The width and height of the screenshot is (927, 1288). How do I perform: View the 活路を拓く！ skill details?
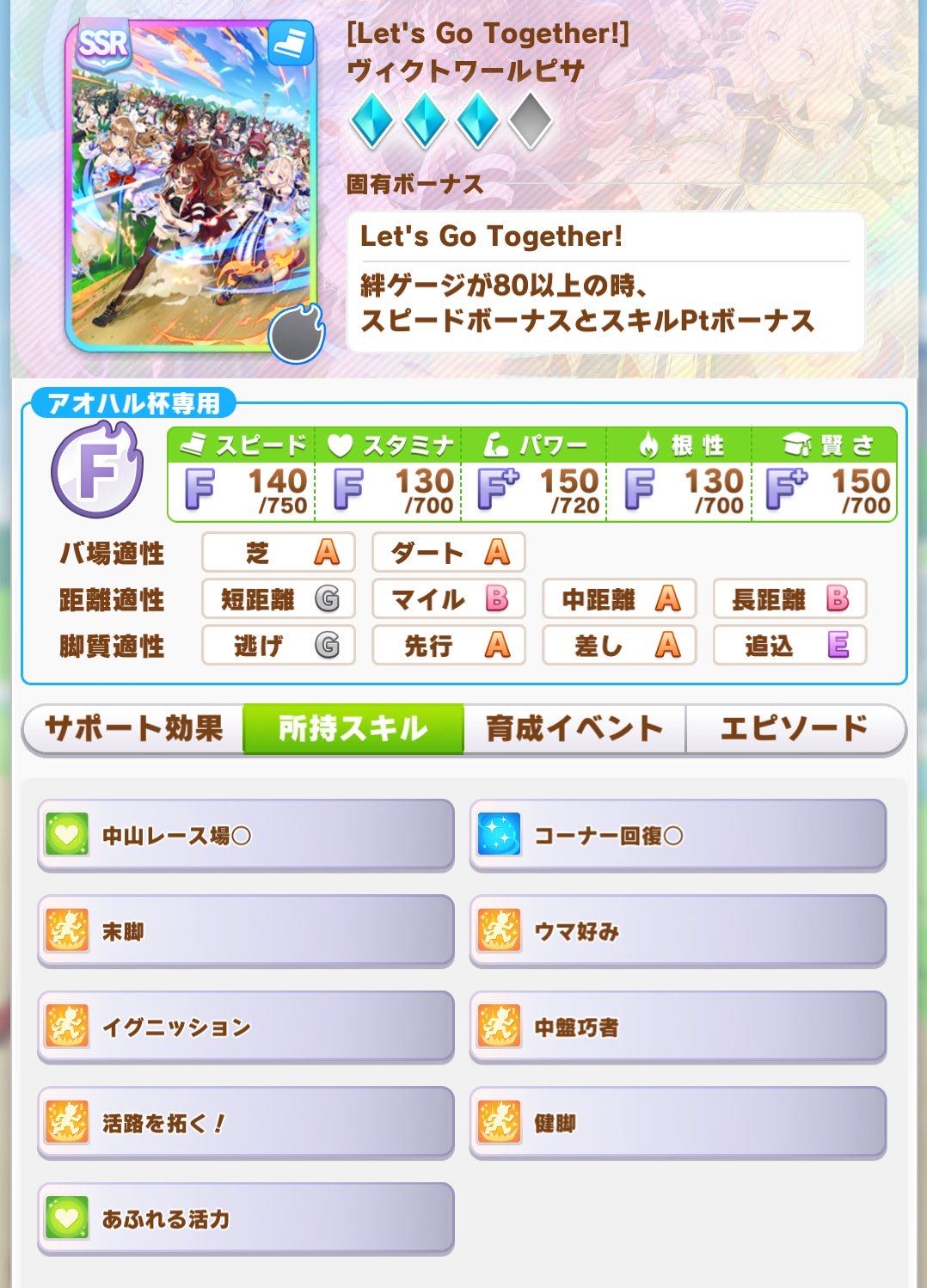[246, 1123]
